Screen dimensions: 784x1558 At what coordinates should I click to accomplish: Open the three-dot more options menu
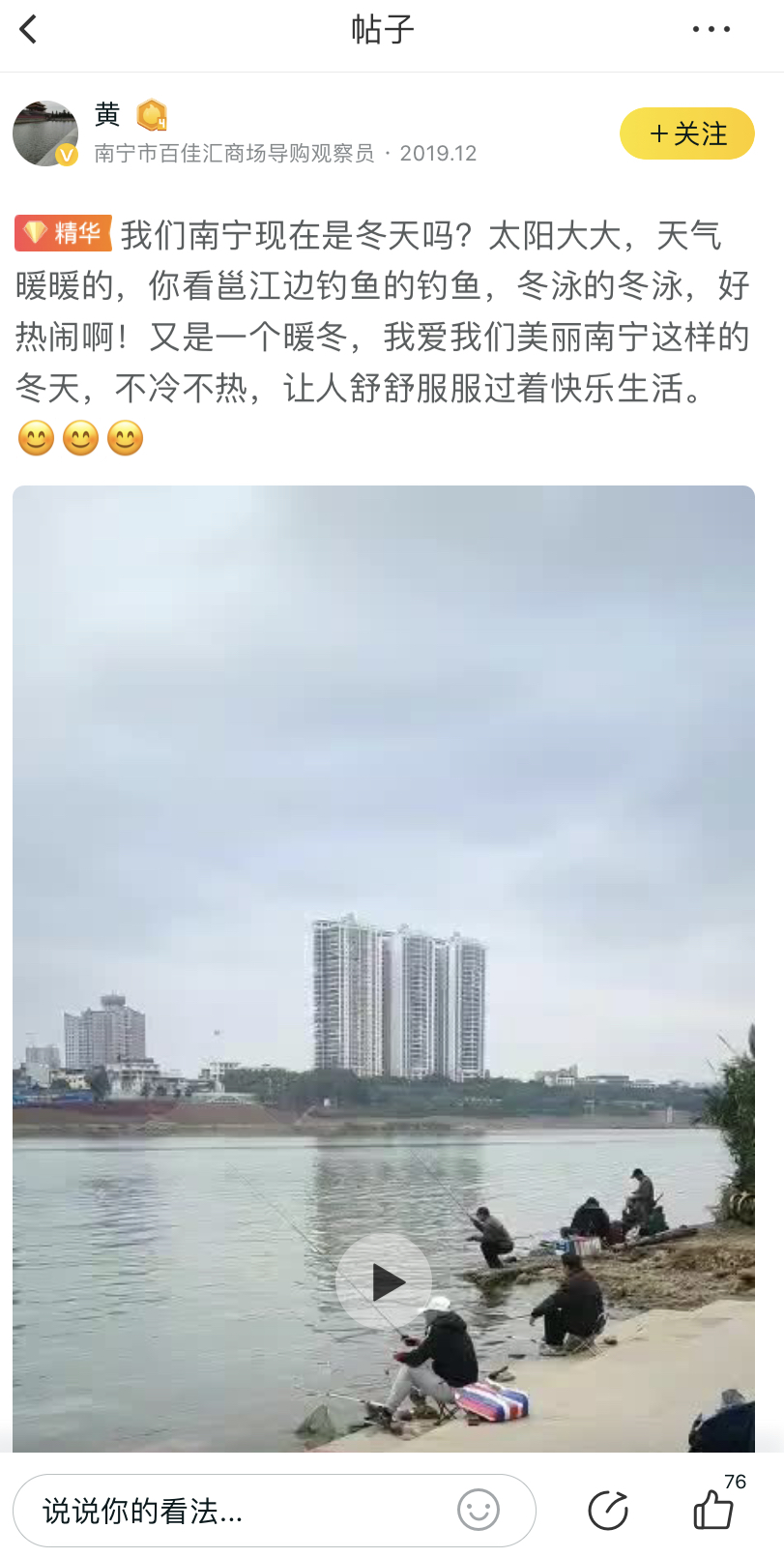coord(711,29)
